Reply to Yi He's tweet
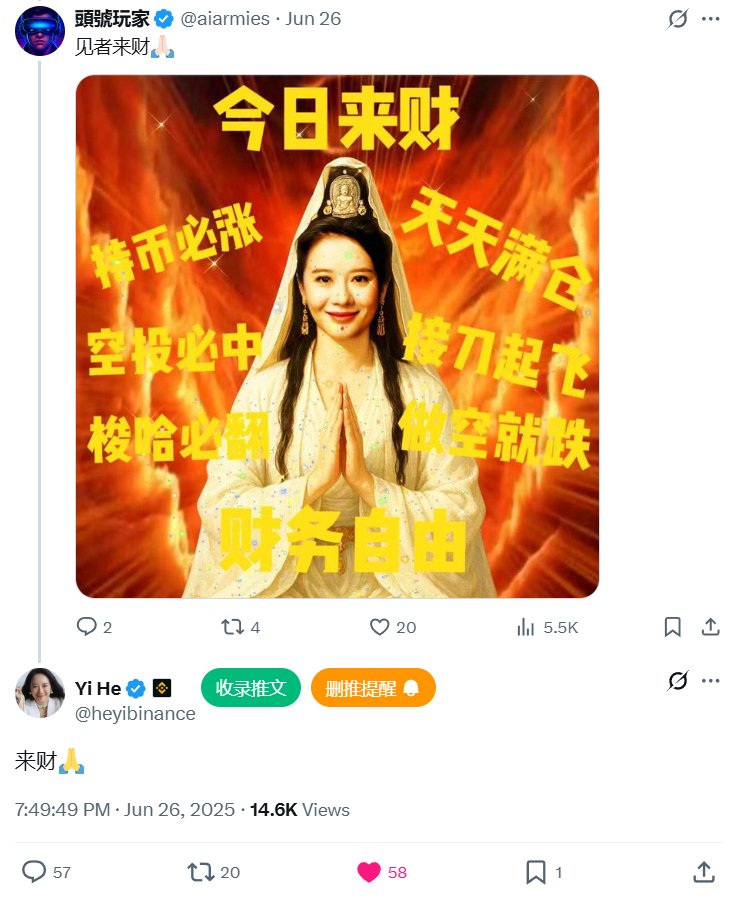 34,872
